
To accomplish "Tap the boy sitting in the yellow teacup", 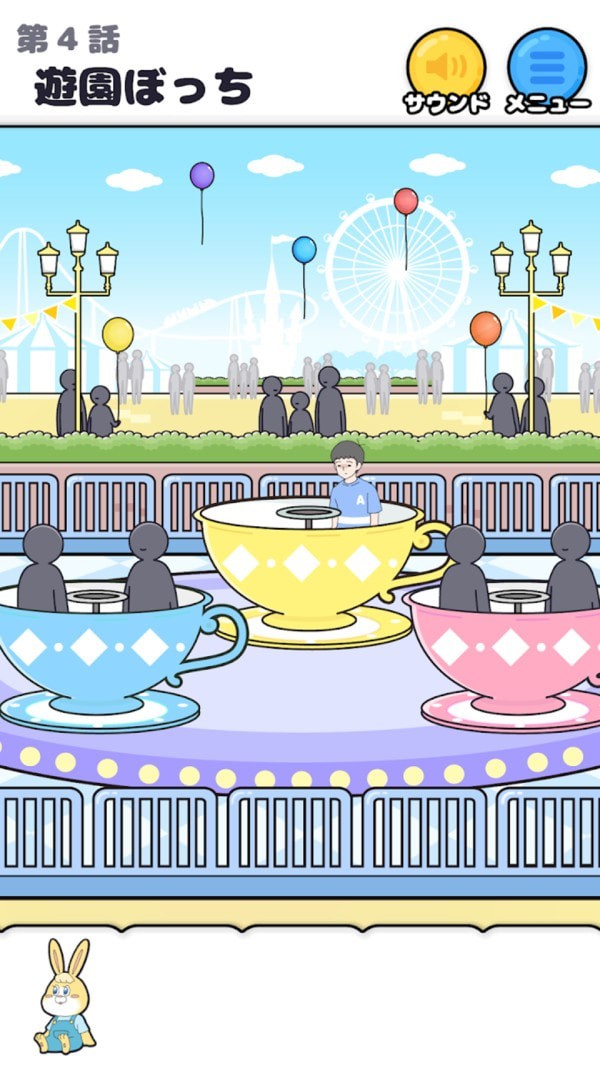I will coord(352,485).
